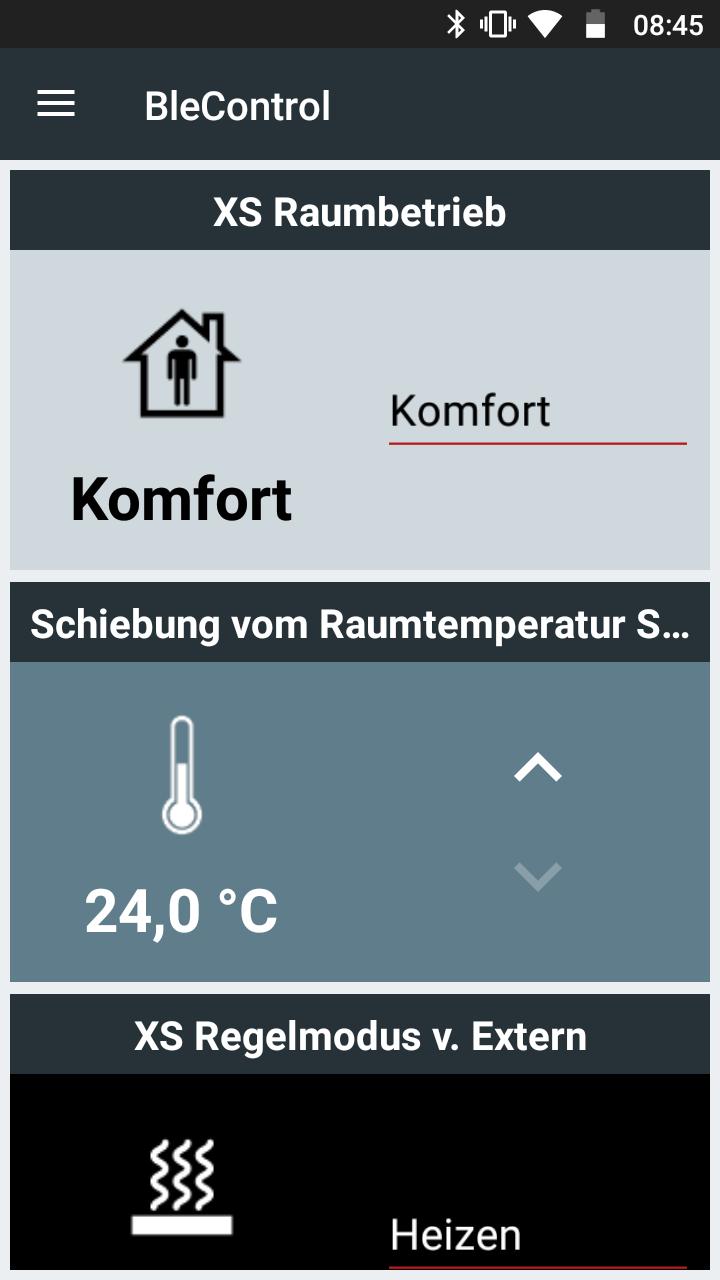Tap the XS Raumbetrieb card header
This screenshot has height=1280, width=720.
pos(360,211)
